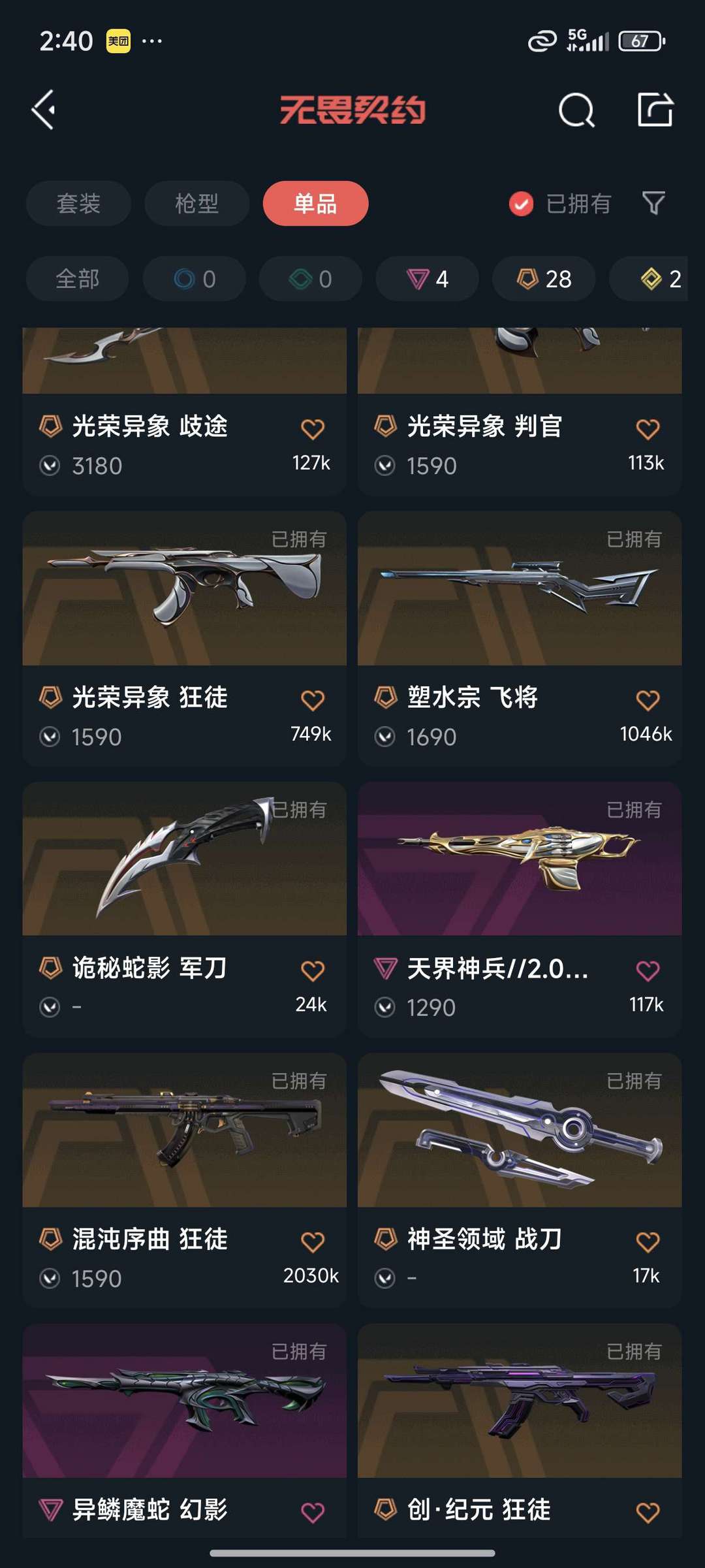Like the 光荣异象 歧途 skin
705x1568 pixels.
[313, 429]
